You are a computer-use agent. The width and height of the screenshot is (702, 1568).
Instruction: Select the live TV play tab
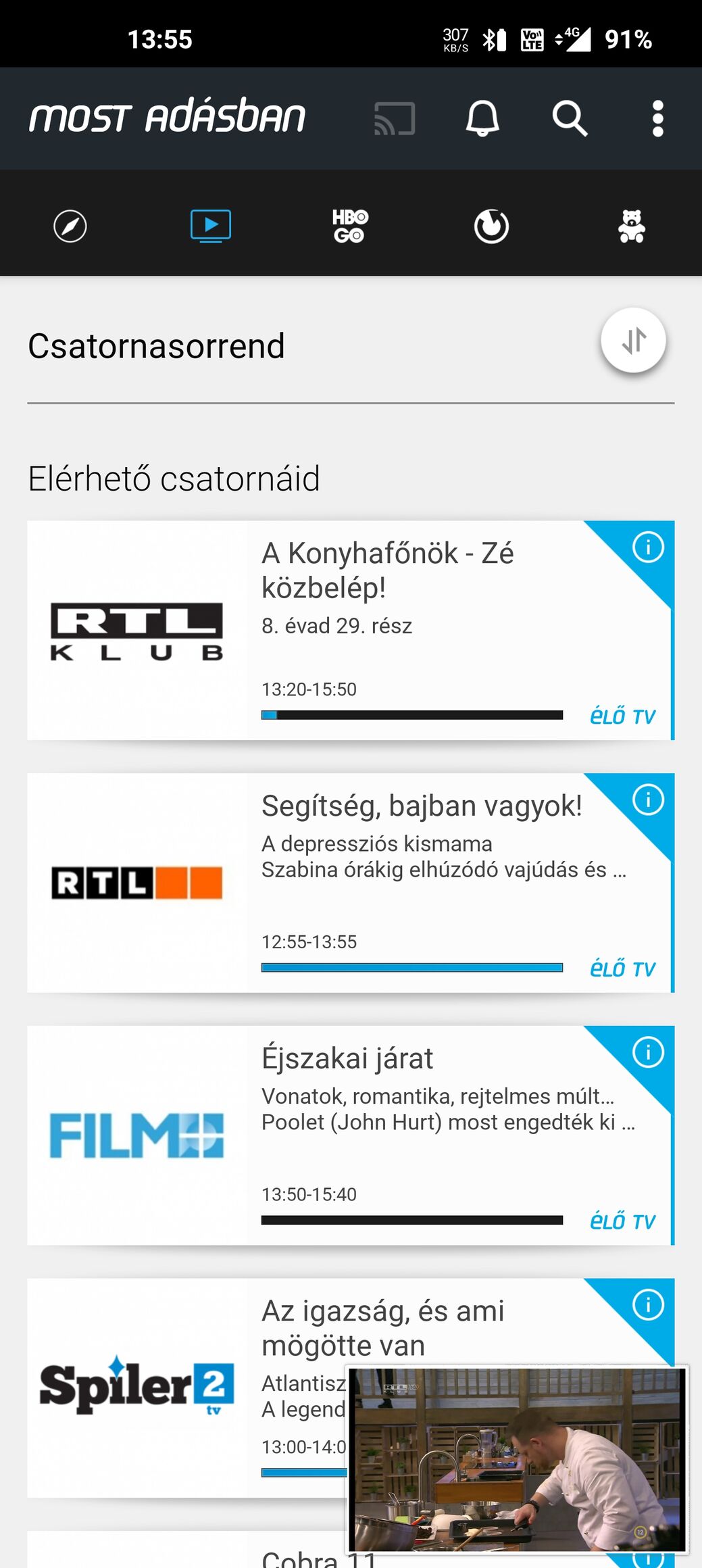[x=211, y=226]
